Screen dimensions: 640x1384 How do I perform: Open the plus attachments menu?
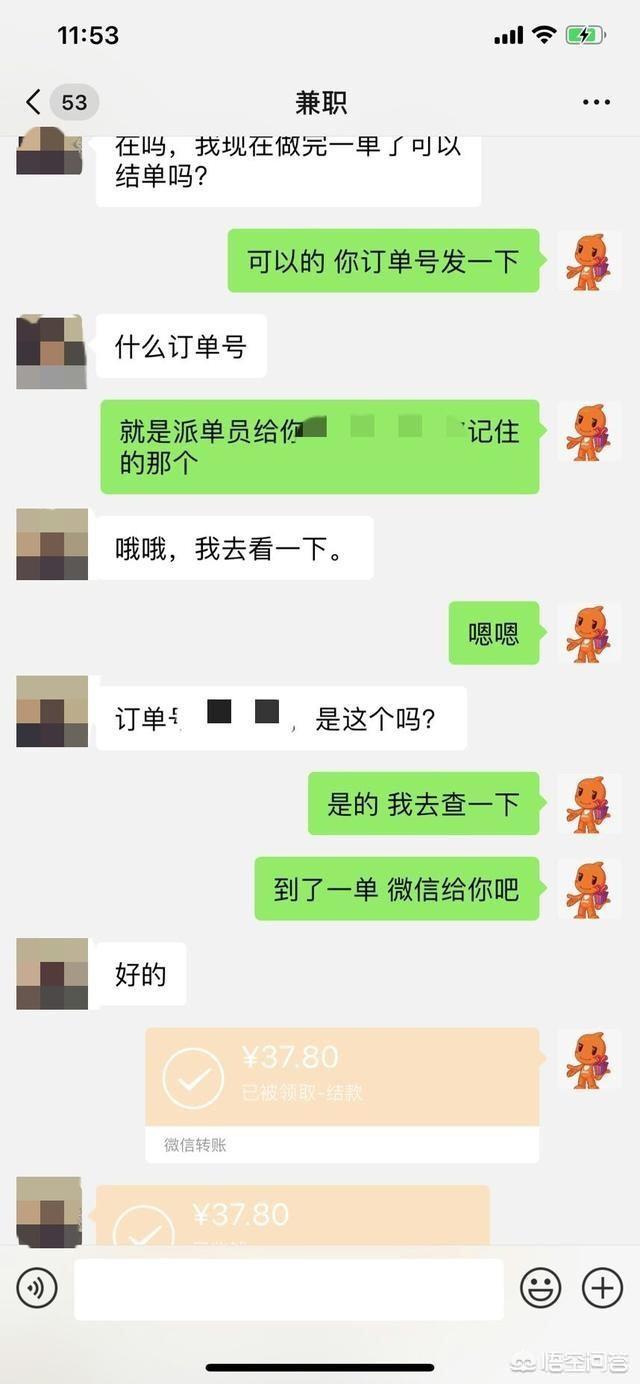[602, 1288]
